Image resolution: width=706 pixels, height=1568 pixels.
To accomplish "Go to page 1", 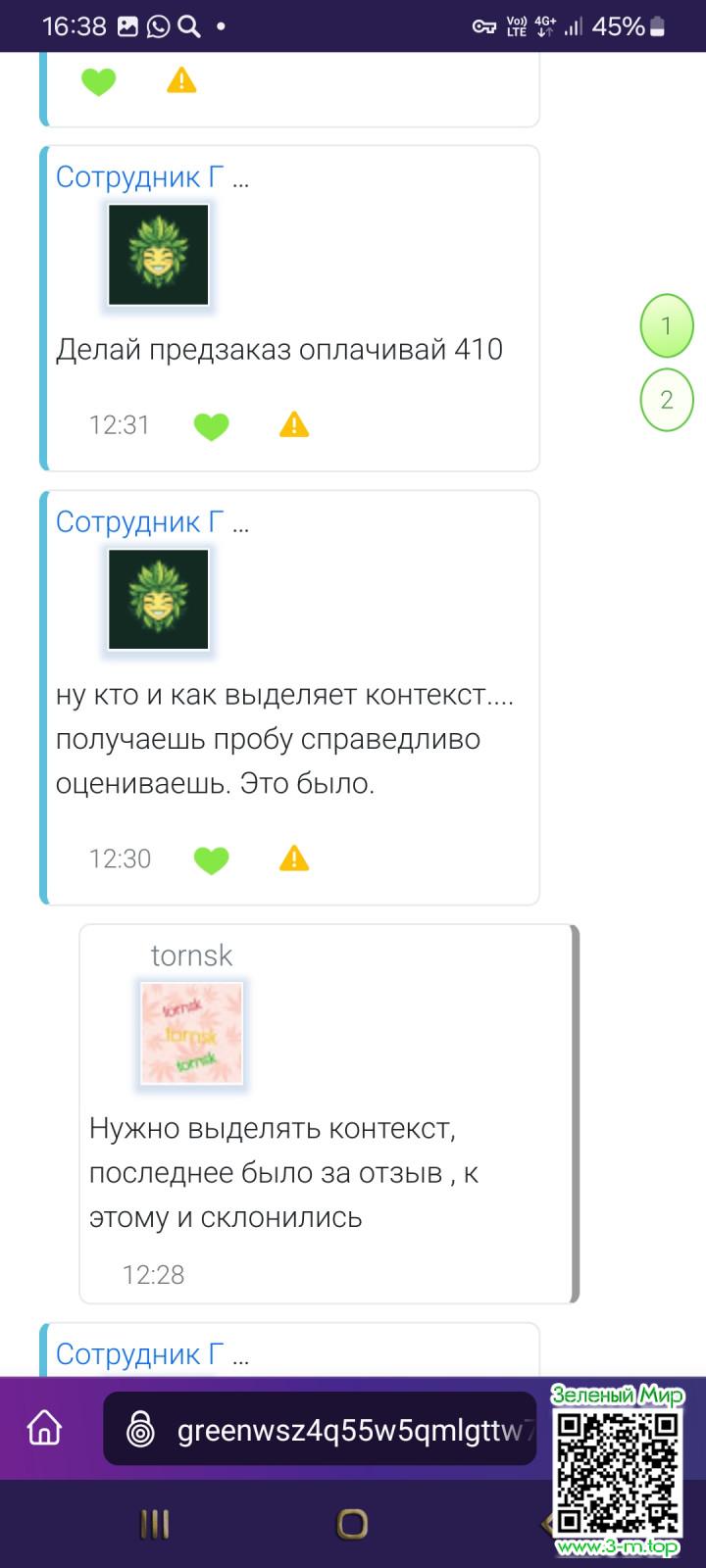I will point(667,325).
